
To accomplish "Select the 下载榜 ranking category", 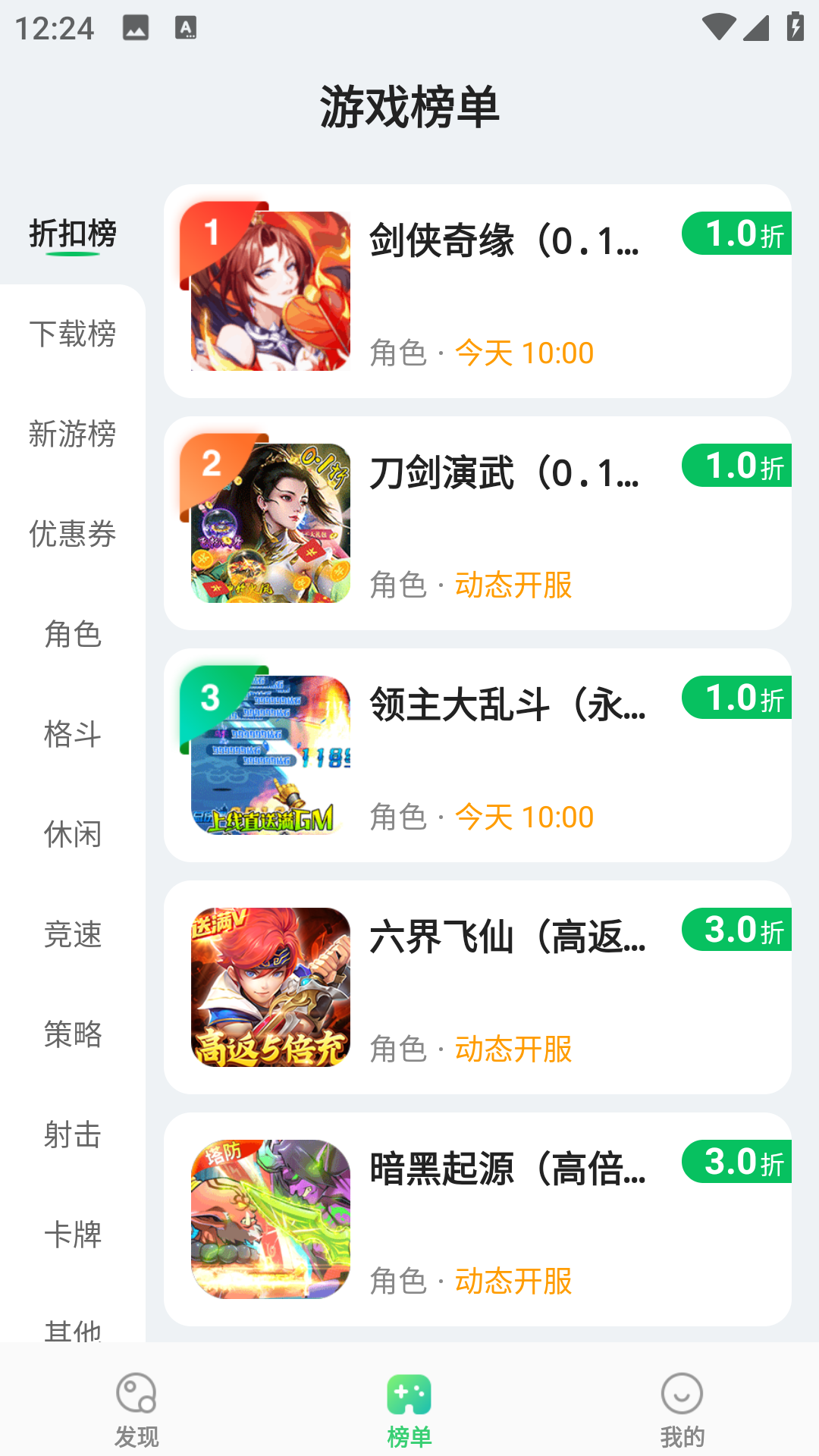I will 72,336.
